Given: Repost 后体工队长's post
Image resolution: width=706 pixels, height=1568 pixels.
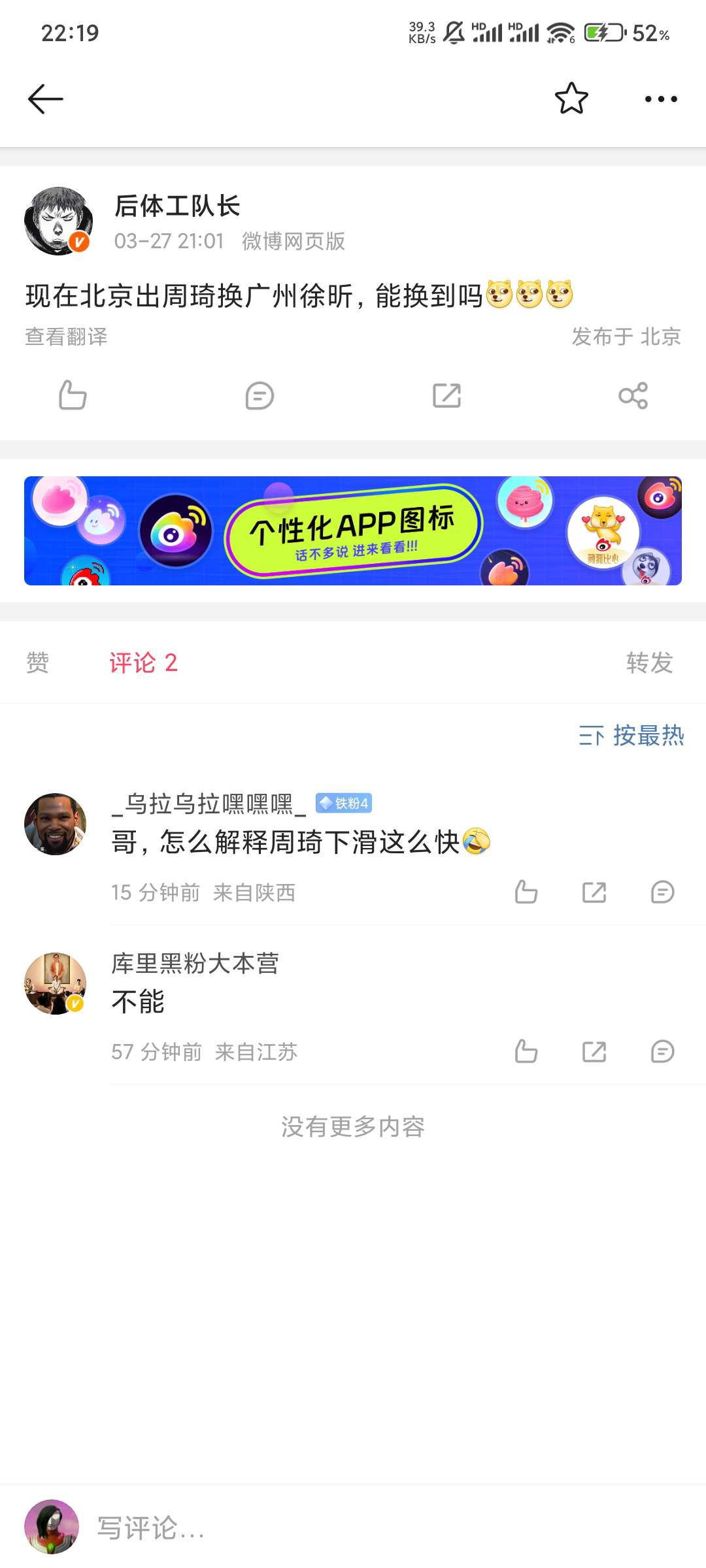Looking at the screenshot, I should click(447, 395).
